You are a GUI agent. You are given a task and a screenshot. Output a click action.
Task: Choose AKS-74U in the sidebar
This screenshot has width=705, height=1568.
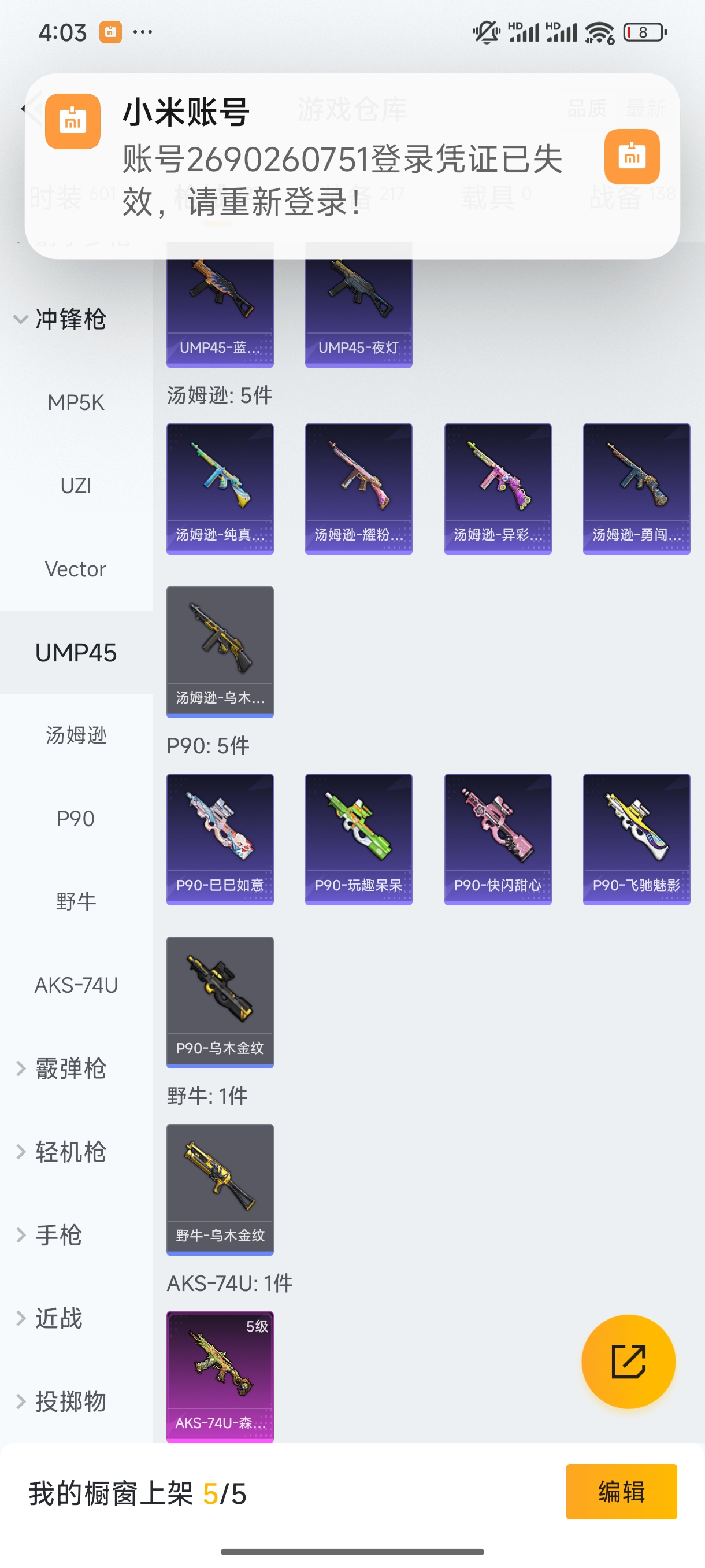tap(76, 985)
